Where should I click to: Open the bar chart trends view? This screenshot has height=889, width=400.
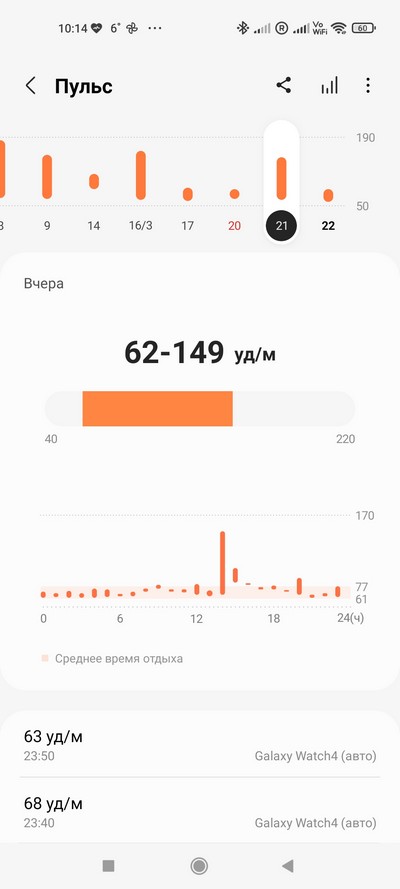tap(329, 86)
